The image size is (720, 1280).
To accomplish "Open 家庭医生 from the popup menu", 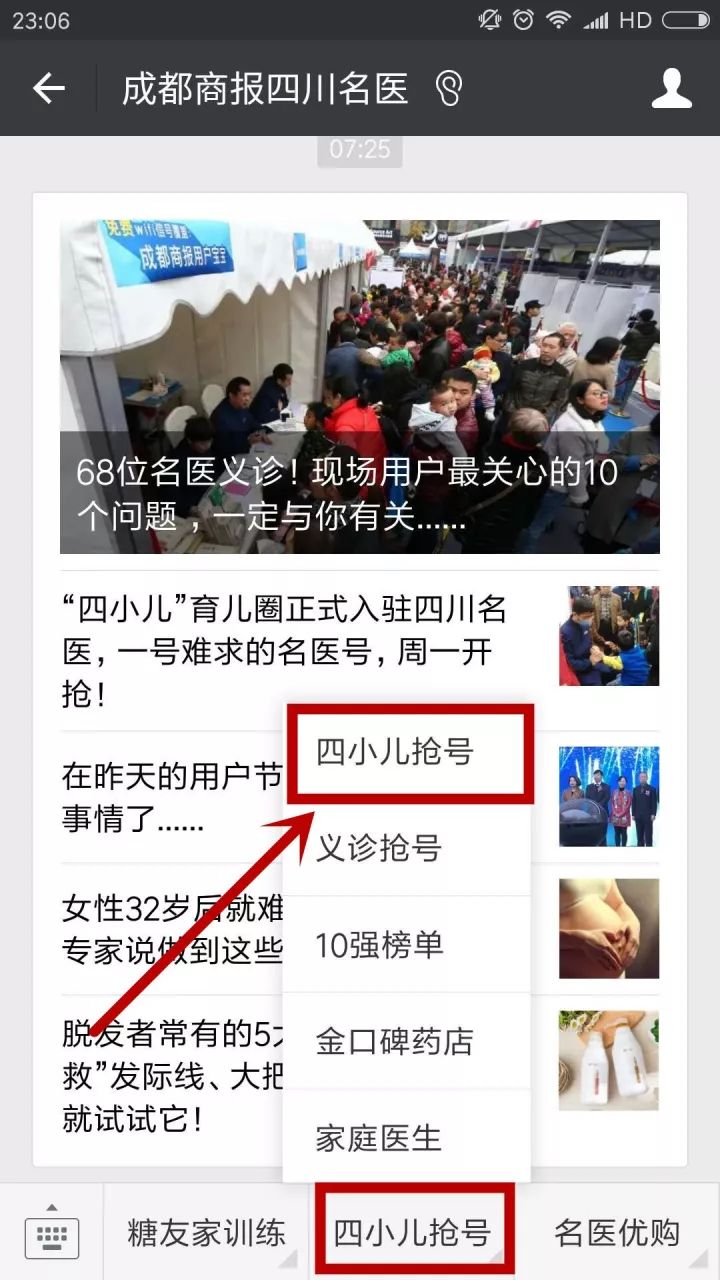I will pyautogui.click(x=410, y=1137).
